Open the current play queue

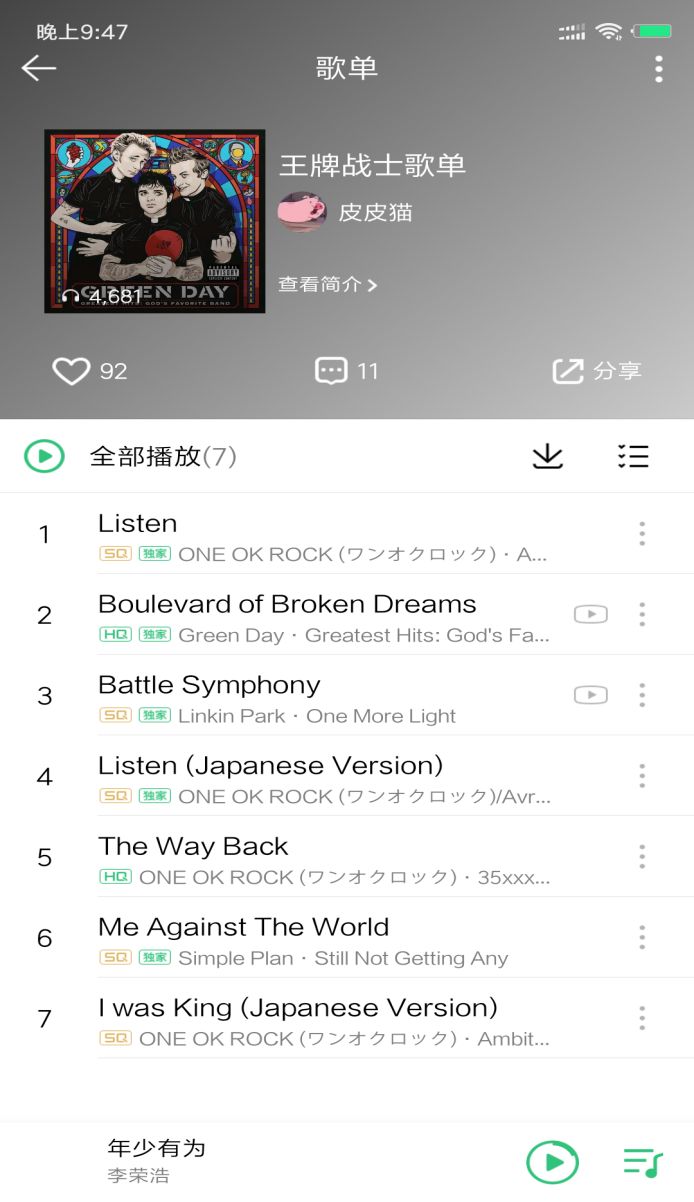click(x=642, y=1162)
